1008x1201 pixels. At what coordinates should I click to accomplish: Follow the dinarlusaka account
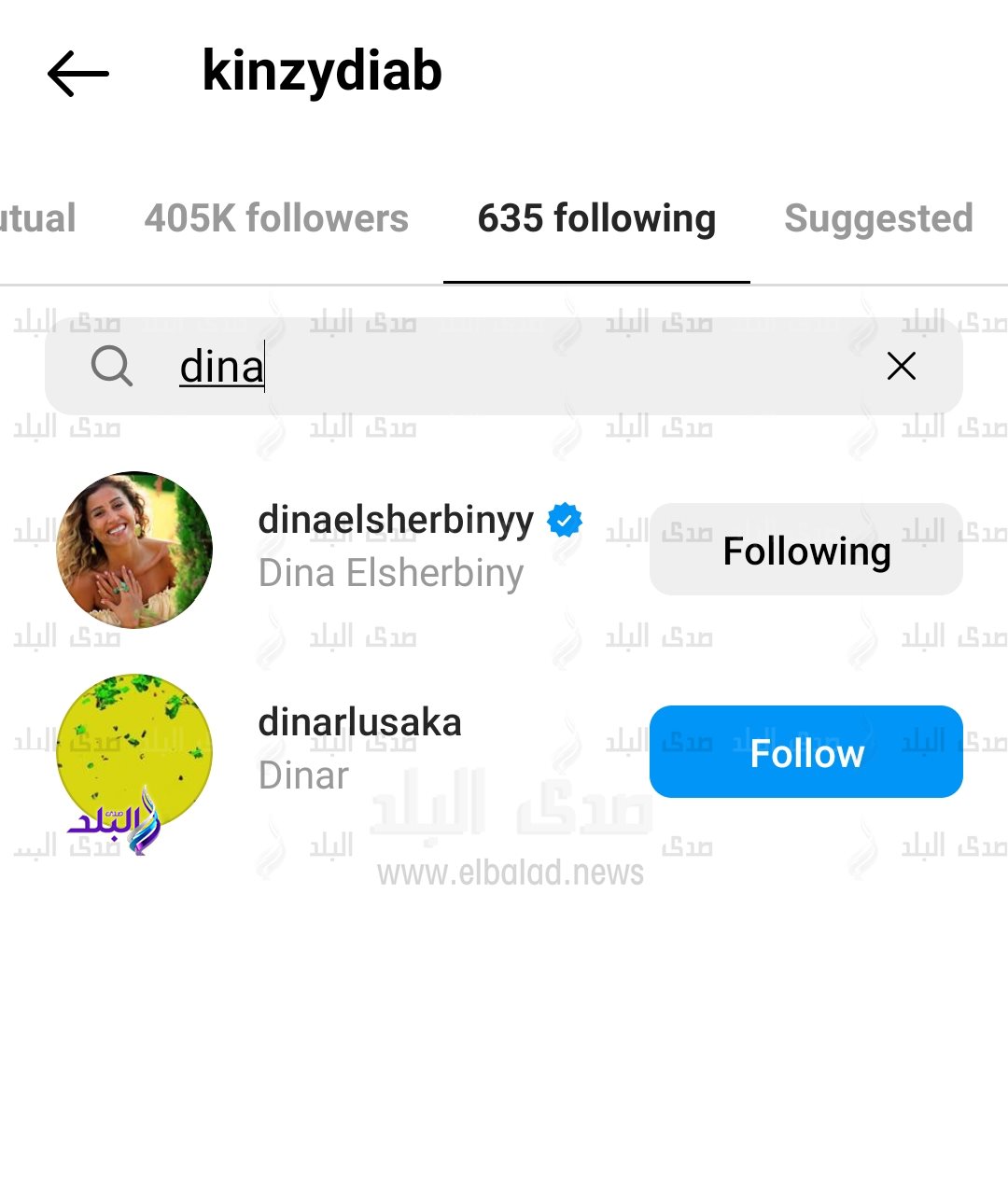click(x=805, y=752)
